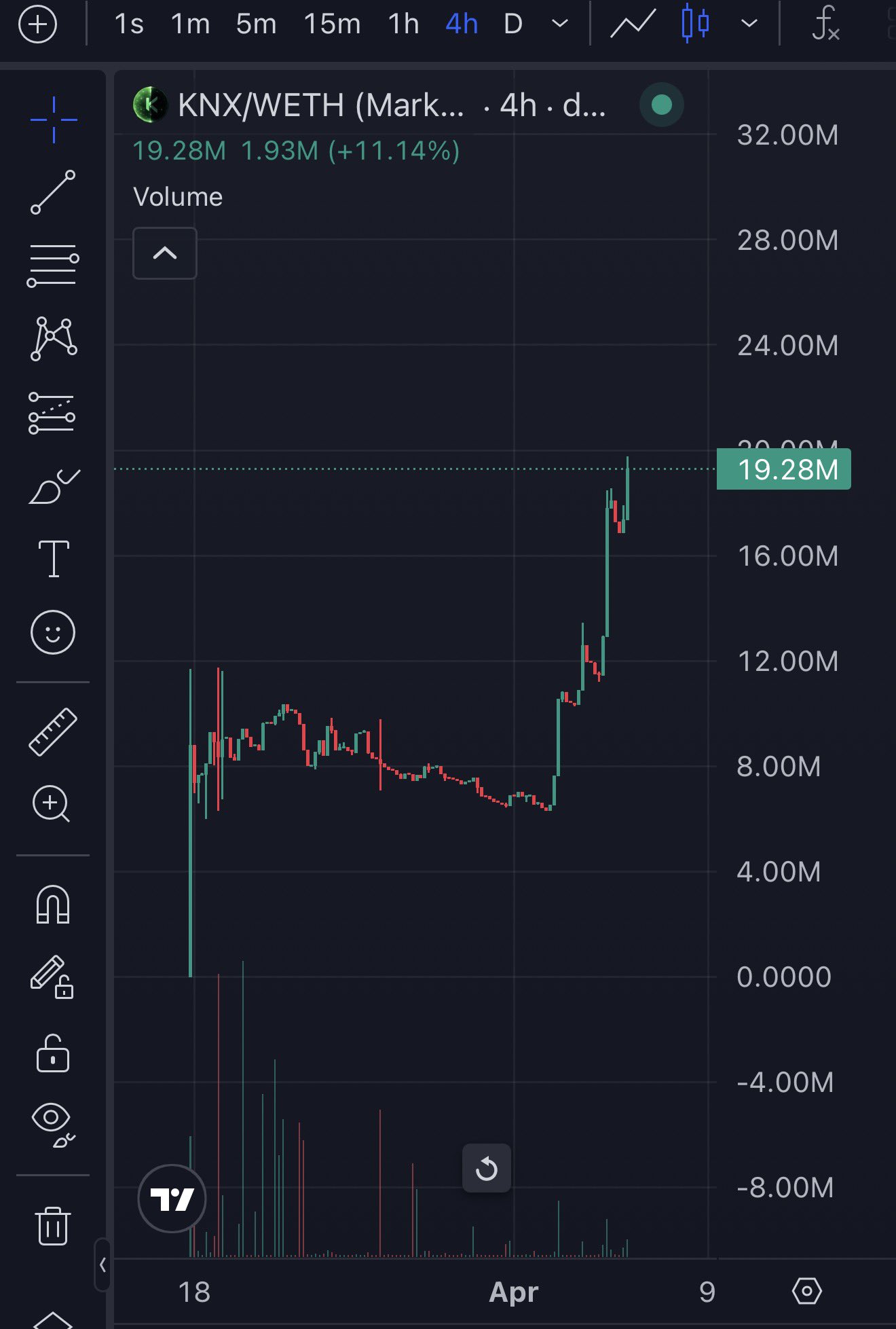
Task: Toggle the magnet mode
Action: point(53,905)
